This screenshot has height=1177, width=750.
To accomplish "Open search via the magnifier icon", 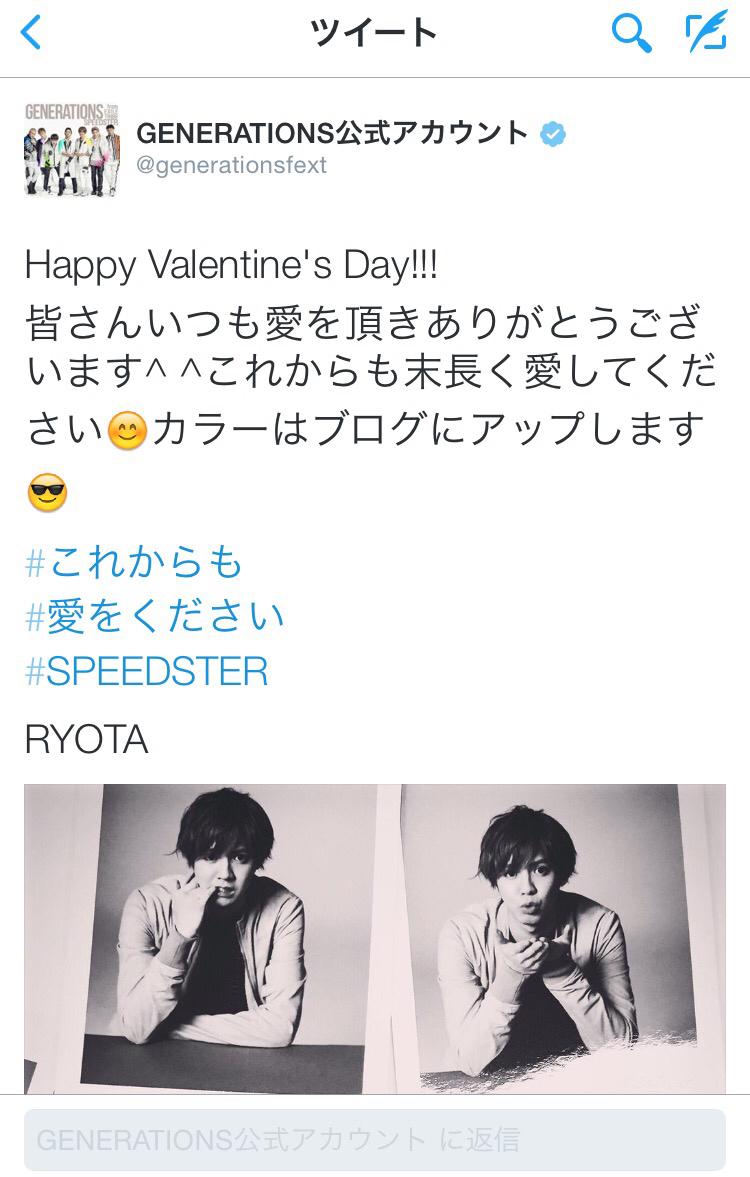I will (630, 34).
